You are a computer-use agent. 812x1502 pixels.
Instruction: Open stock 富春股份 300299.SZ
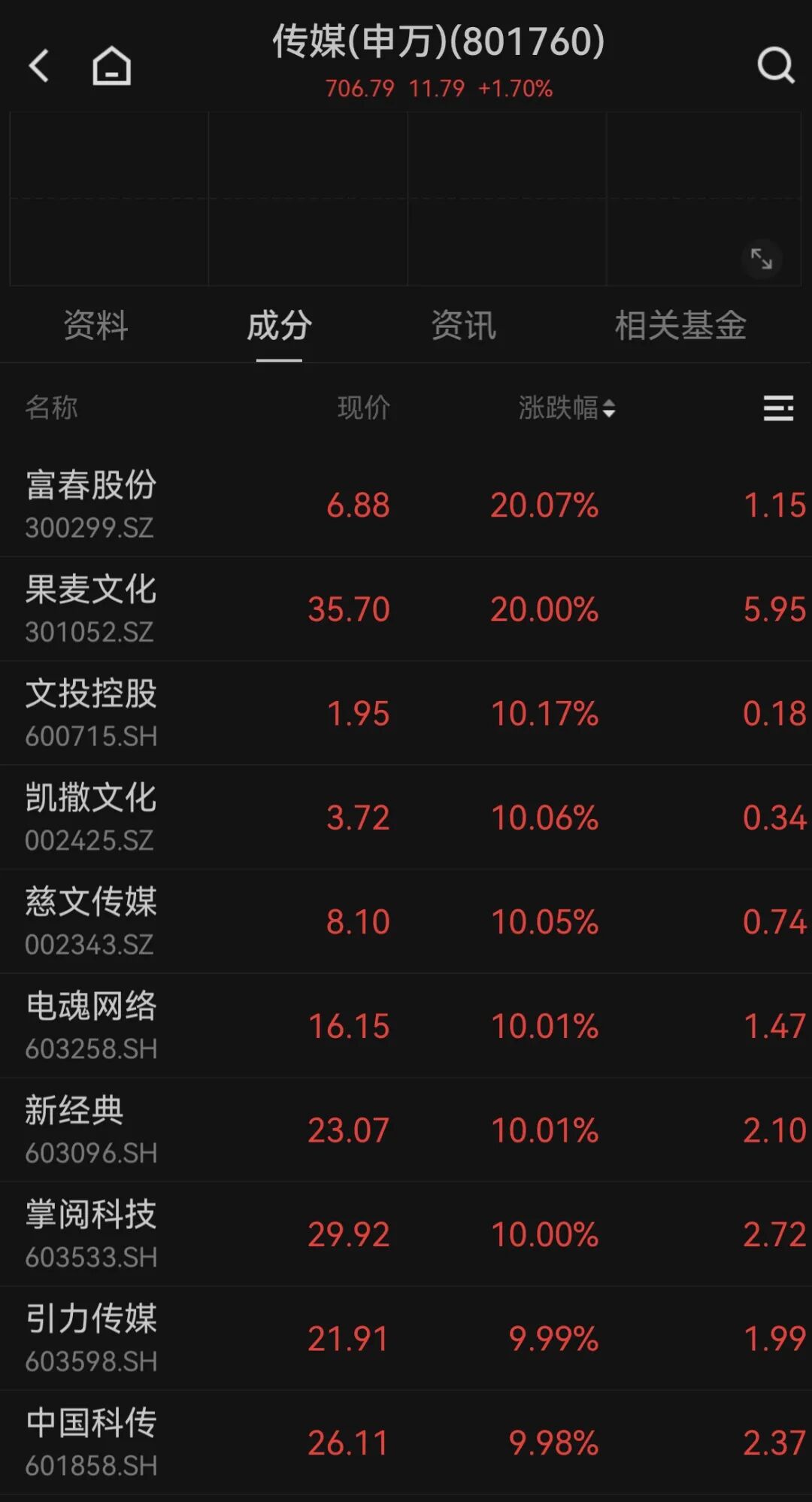coord(406,505)
